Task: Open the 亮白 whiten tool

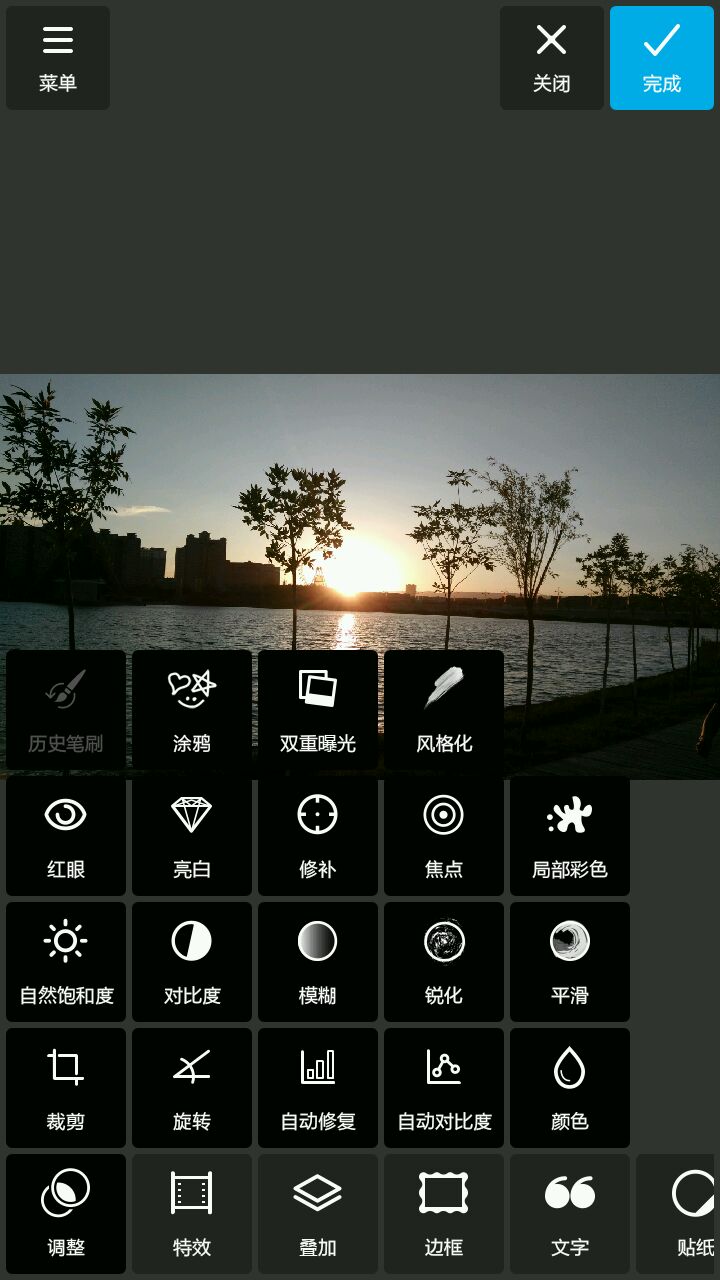Action: tap(192, 836)
